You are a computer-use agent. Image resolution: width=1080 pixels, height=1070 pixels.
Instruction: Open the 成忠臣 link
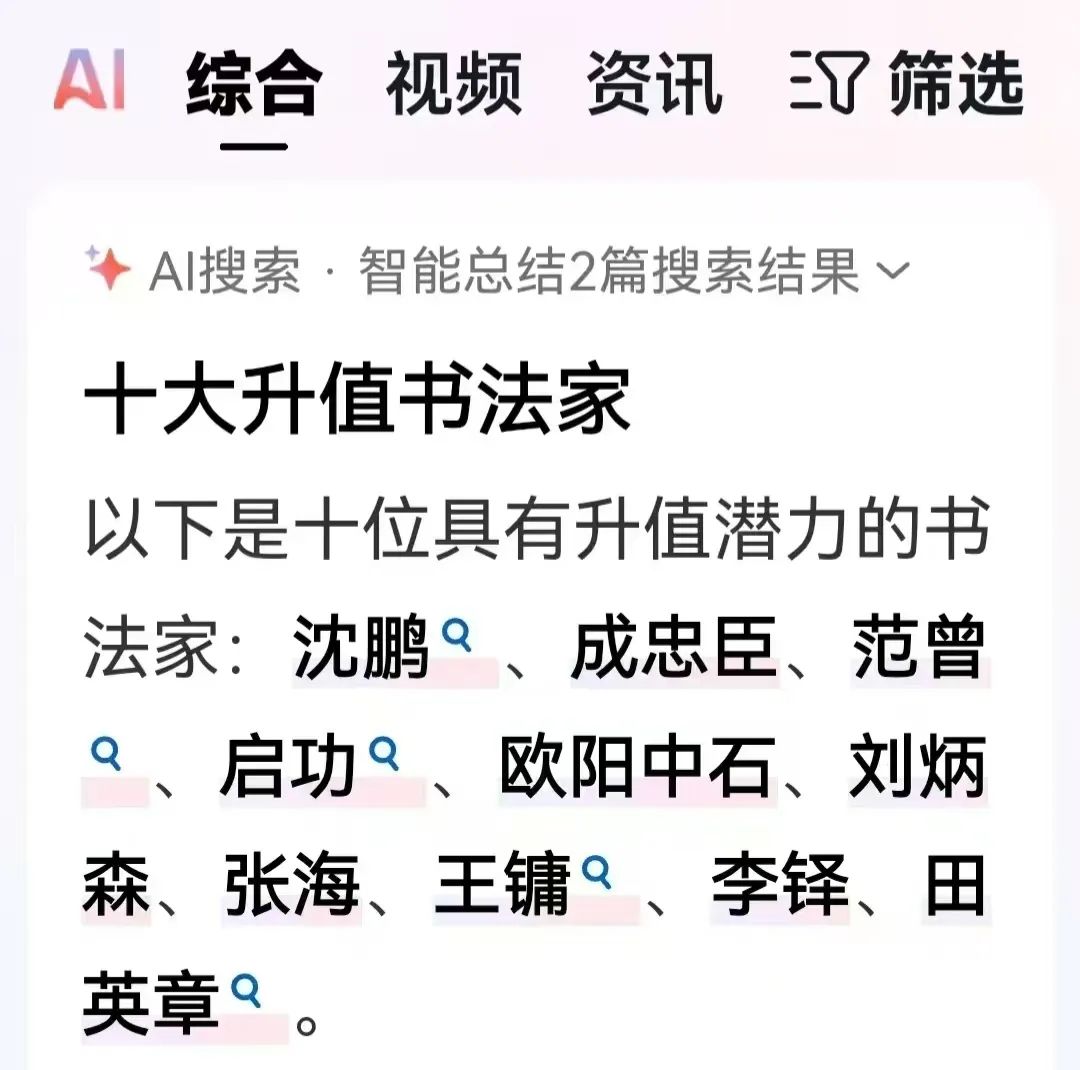(675, 649)
